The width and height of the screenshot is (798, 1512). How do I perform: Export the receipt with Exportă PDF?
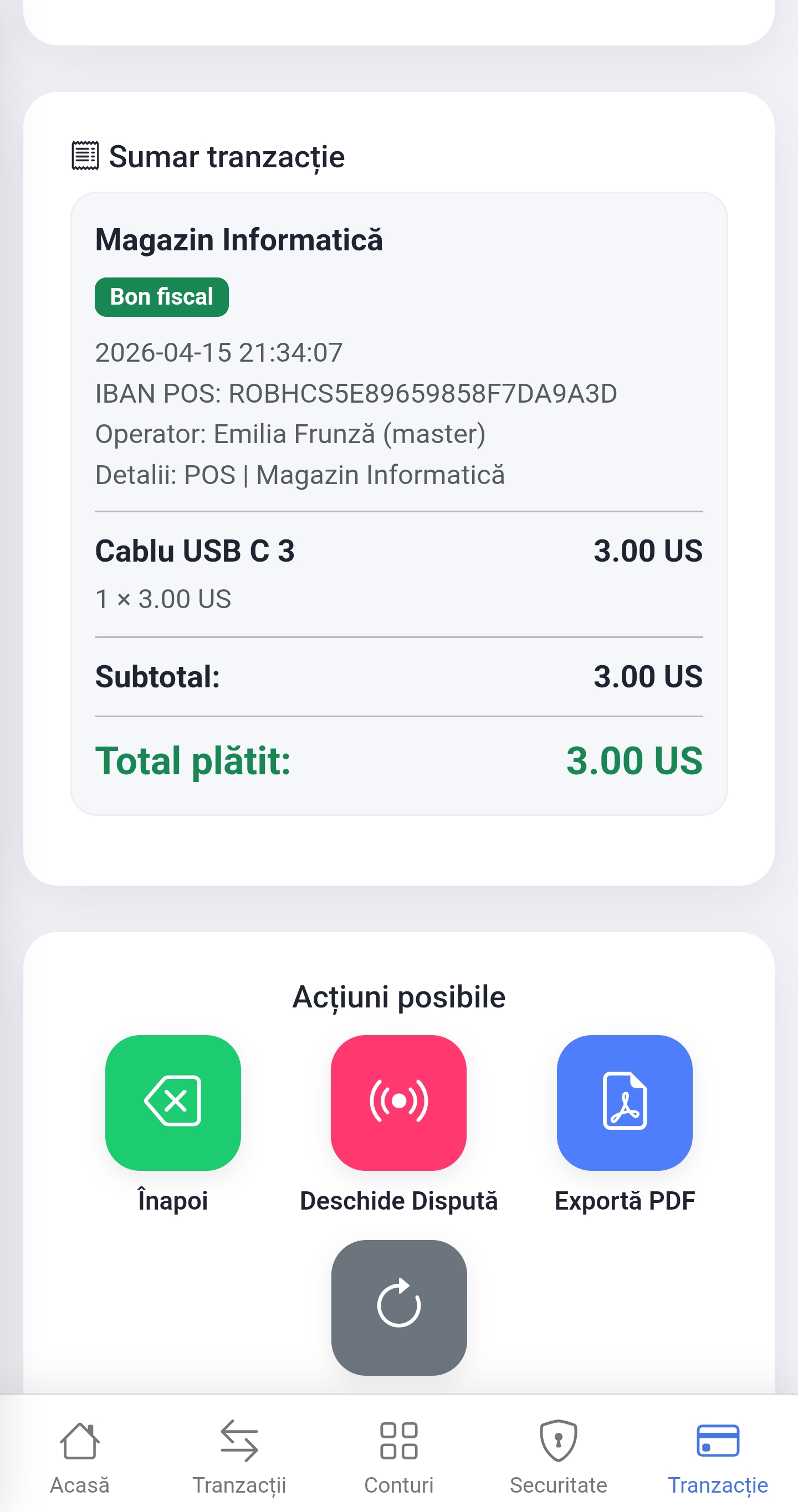click(x=624, y=1102)
